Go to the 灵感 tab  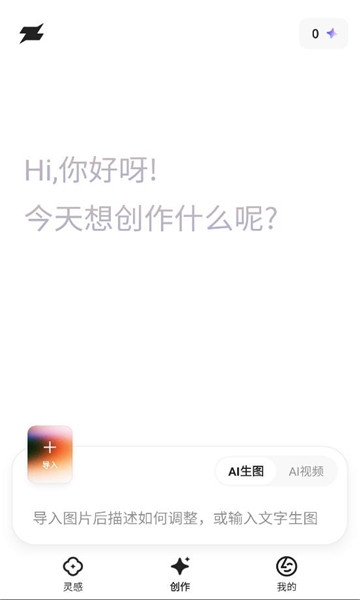73,574
